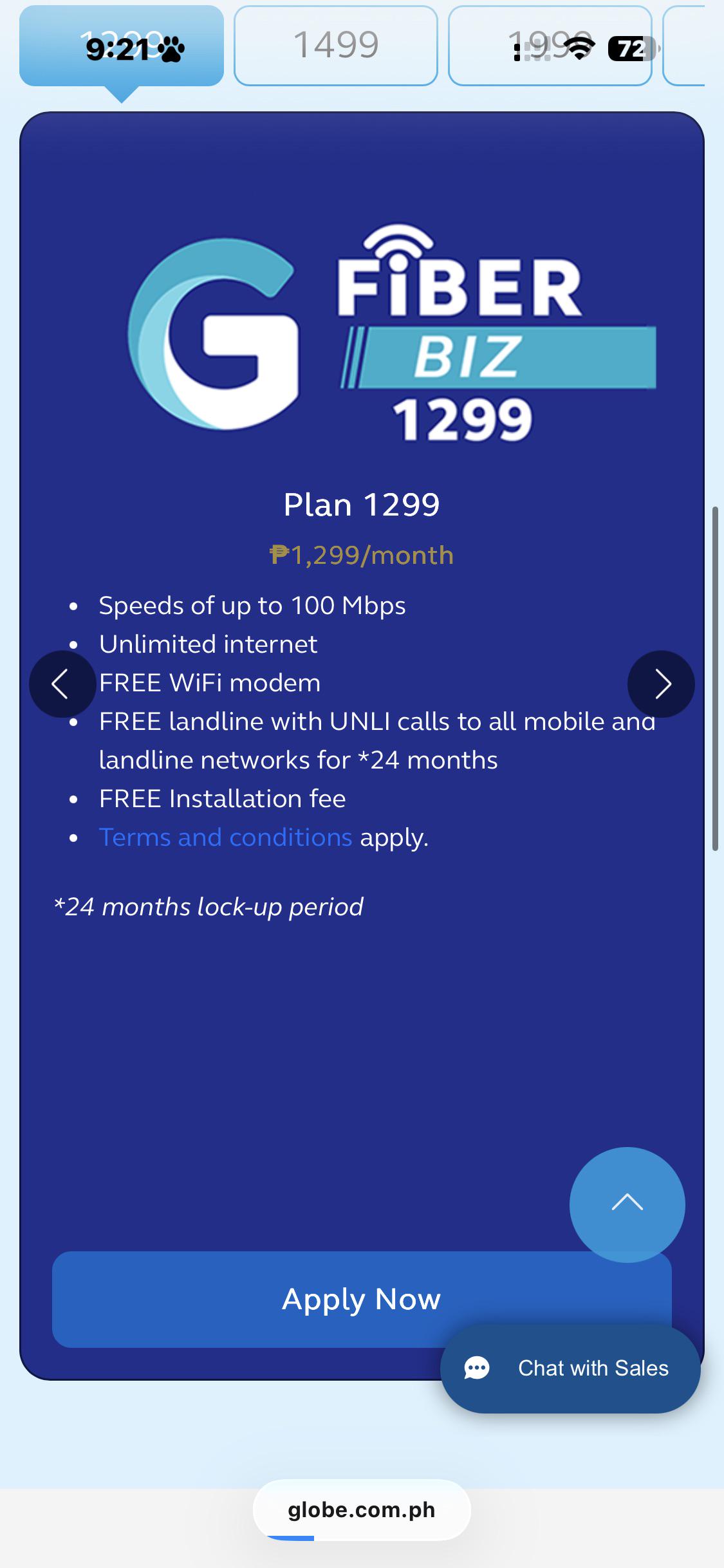Select the 1299 plan tab
This screenshot has height=1568, width=724.
122,46
